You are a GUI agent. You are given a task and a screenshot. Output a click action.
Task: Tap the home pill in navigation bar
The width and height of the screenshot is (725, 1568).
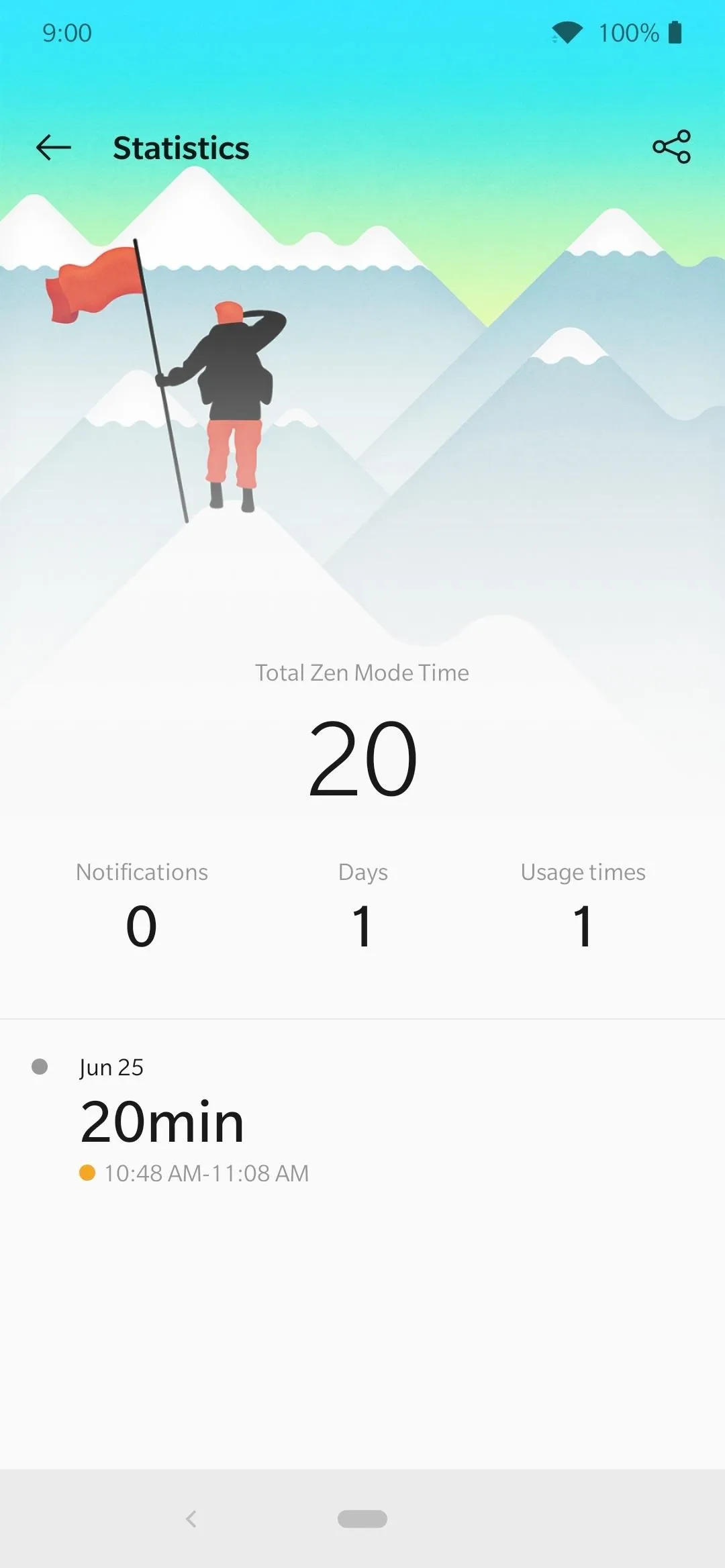click(362, 1519)
